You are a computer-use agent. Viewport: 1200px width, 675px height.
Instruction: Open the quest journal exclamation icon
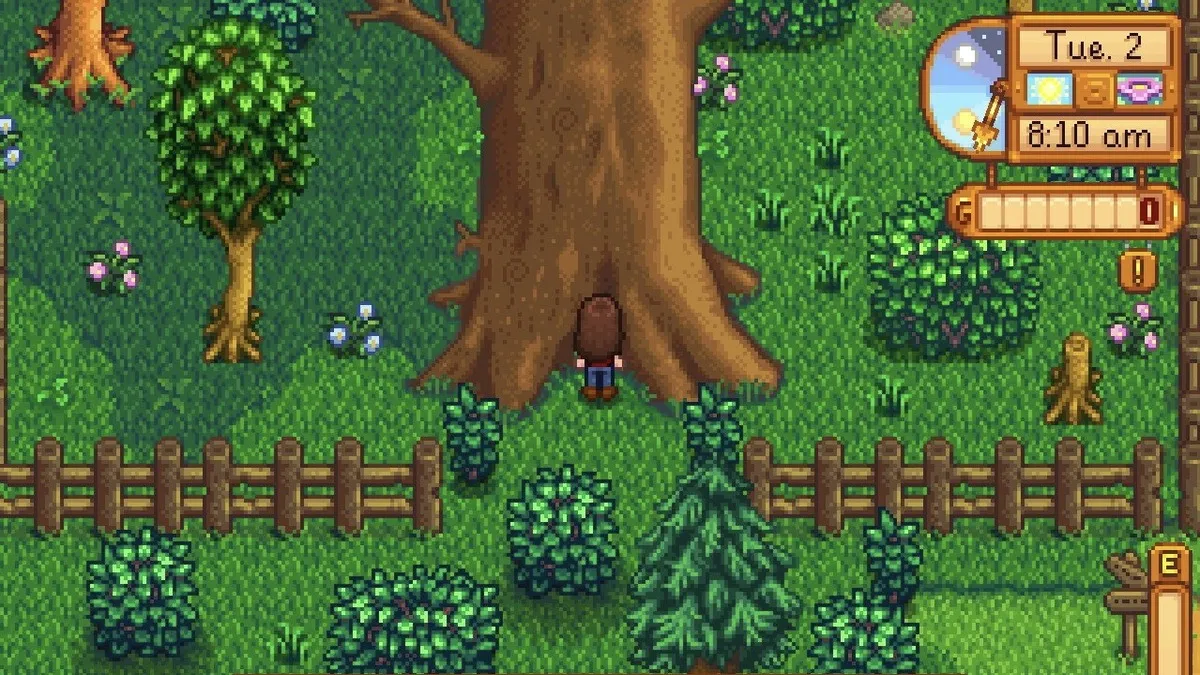click(x=1138, y=269)
